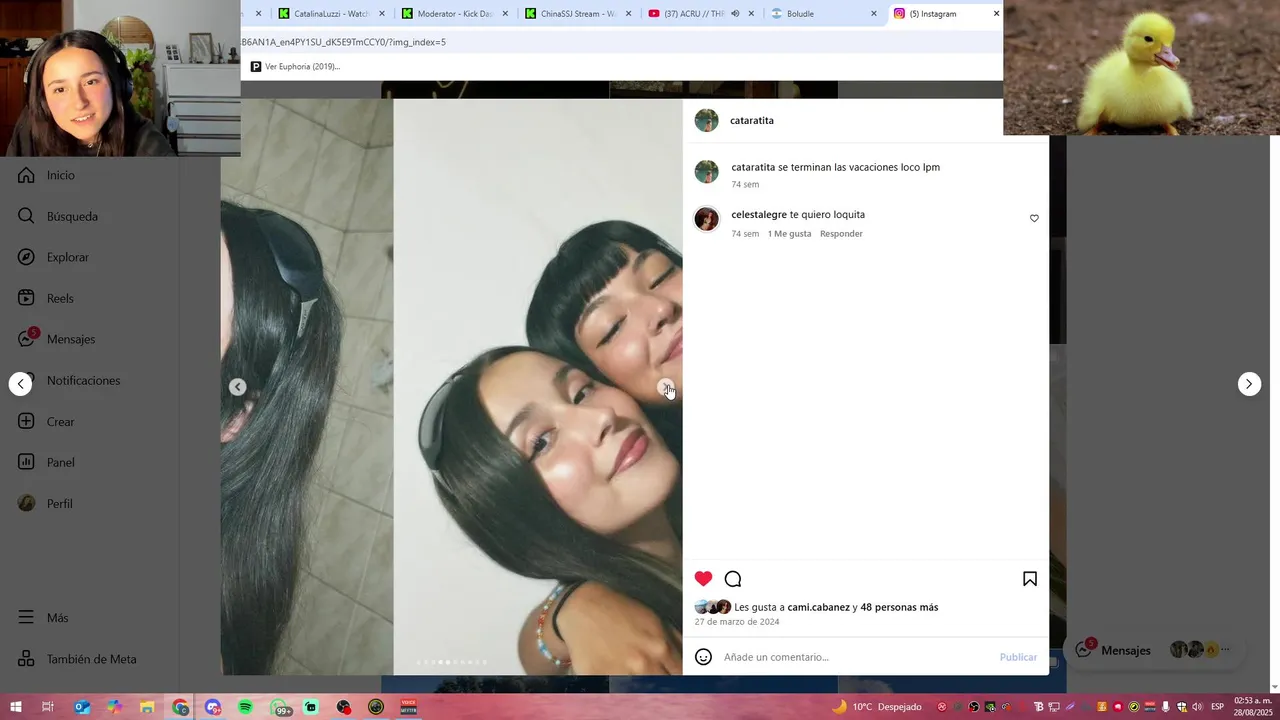Open Búsqueda in the sidebar

tap(72, 216)
